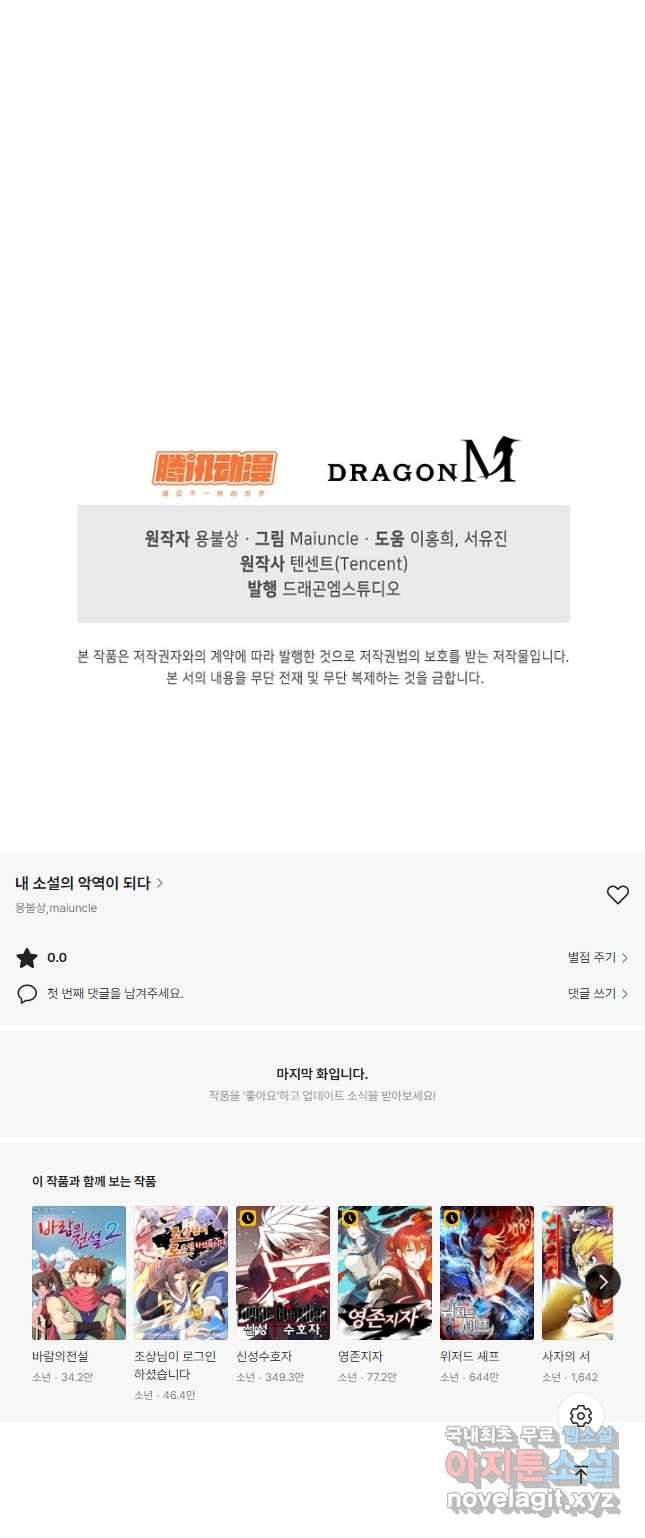Screen dimensions: 645x1538
Task: Open the 바람의전설 webtoon
Action: coord(79,1272)
